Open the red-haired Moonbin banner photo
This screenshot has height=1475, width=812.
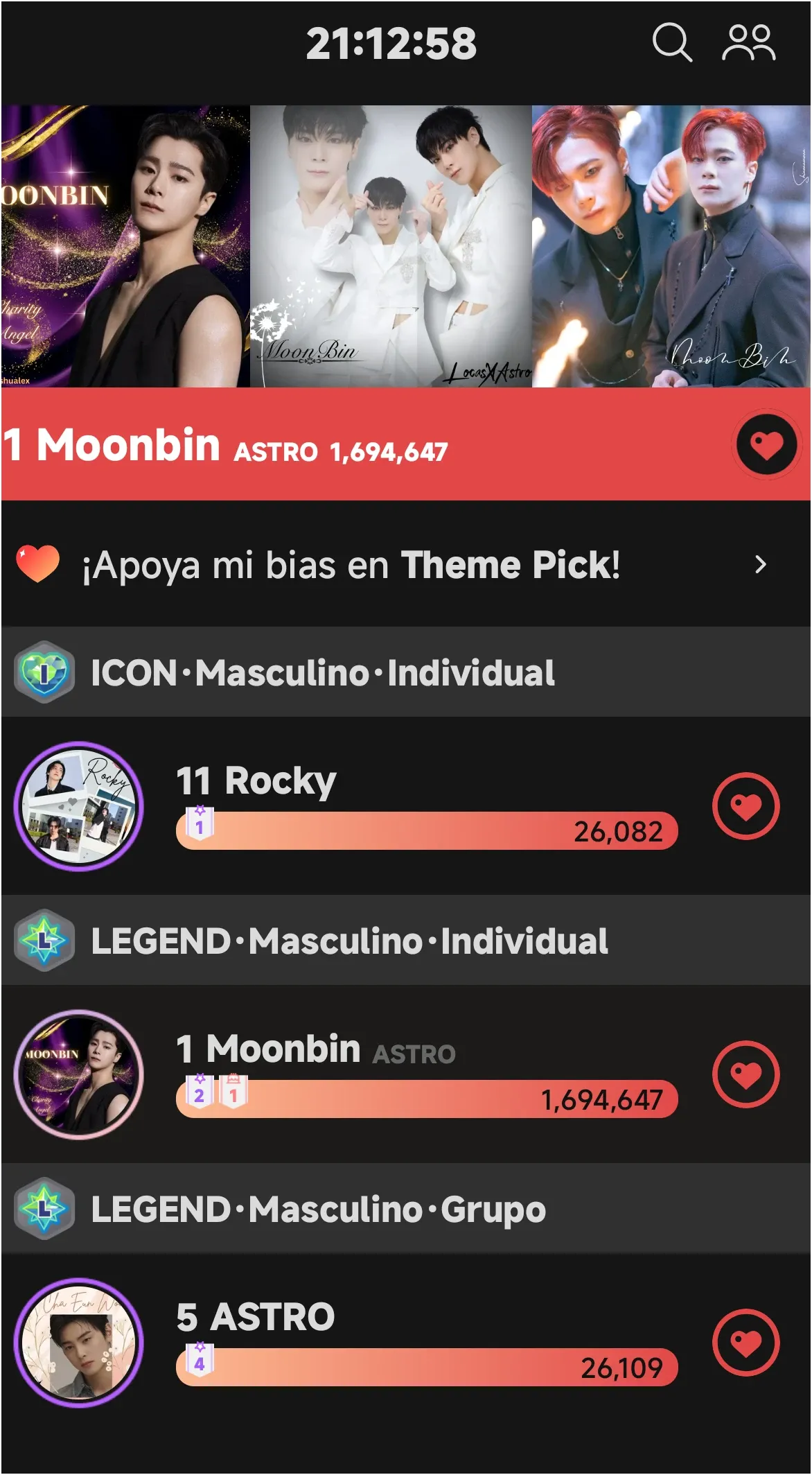[x=671, y=246]
